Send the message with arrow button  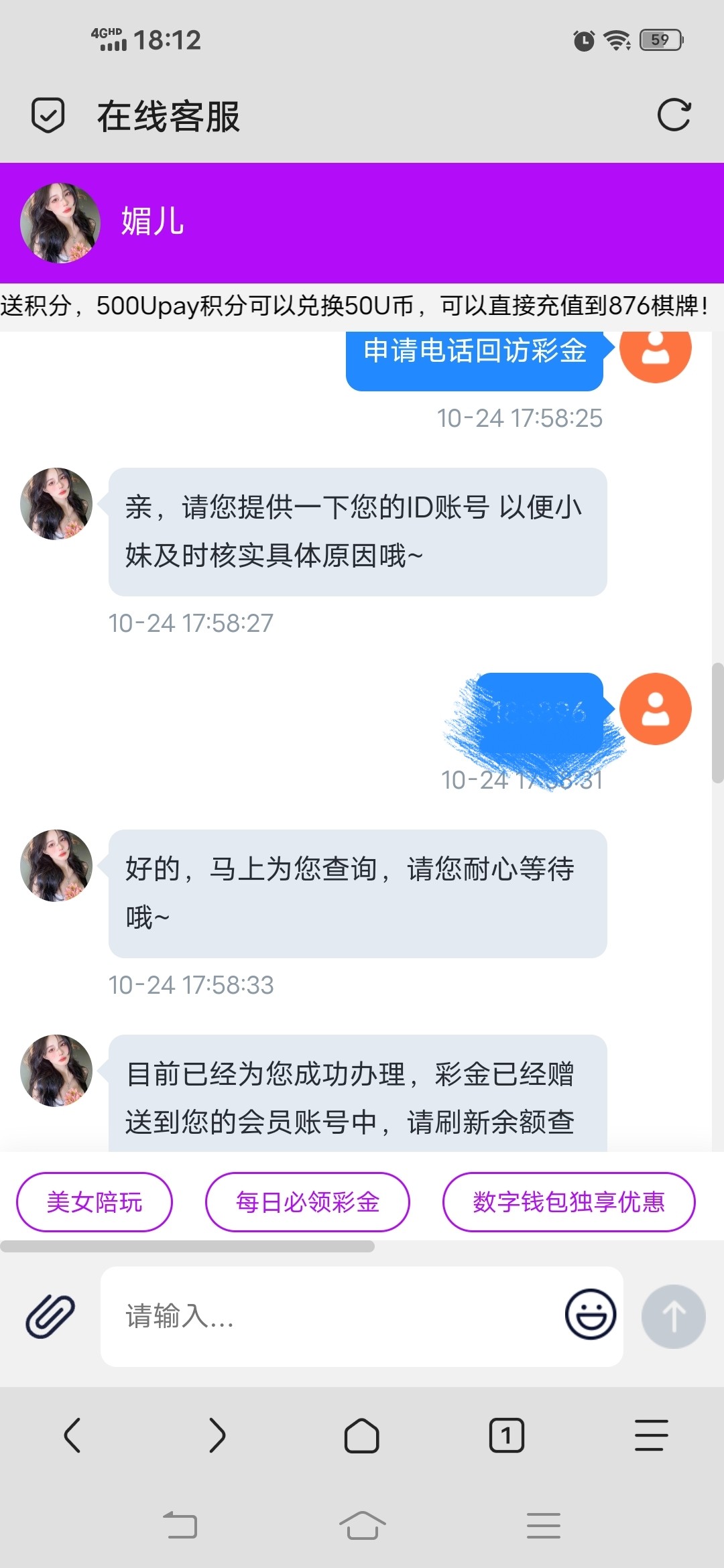[x=673, y=1316]
